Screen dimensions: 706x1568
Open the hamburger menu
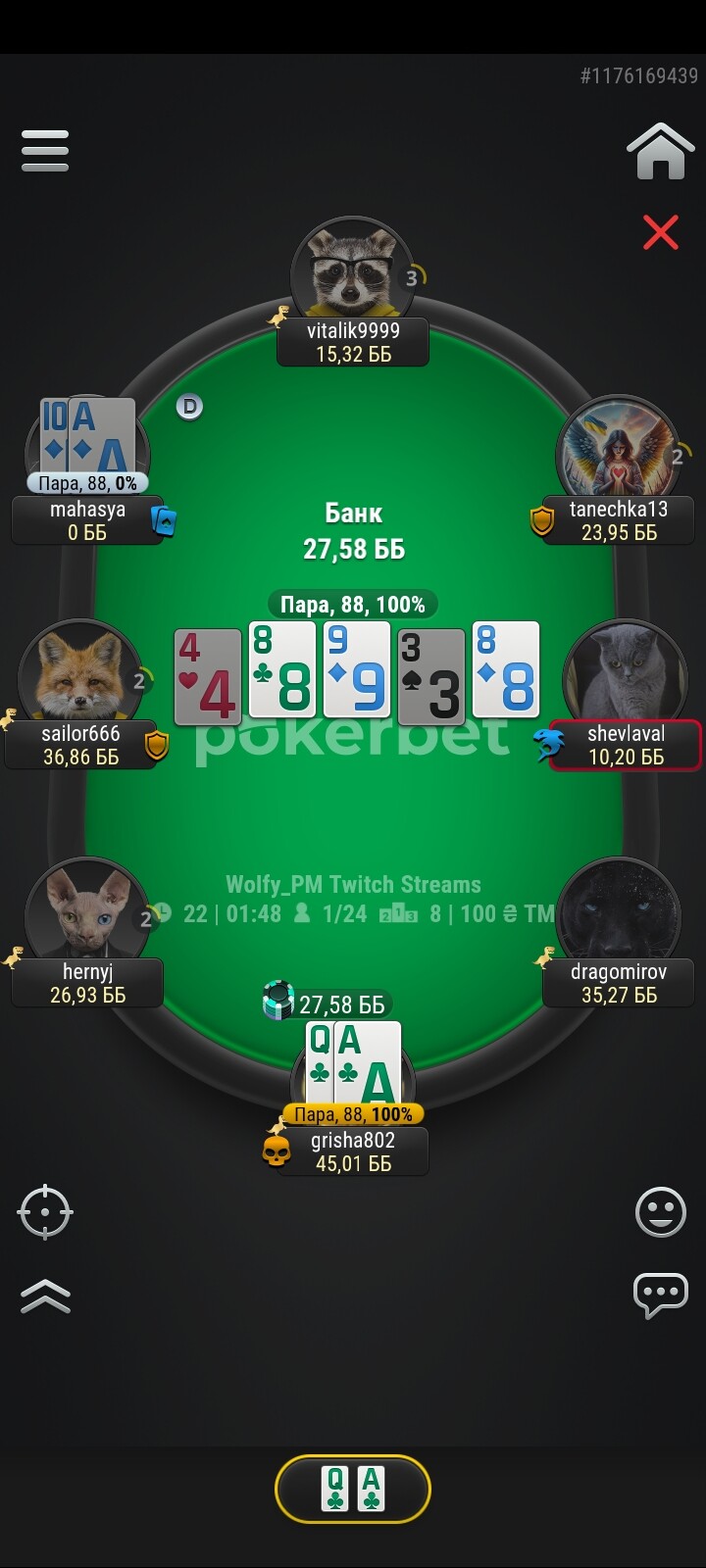tap(45, 151)
